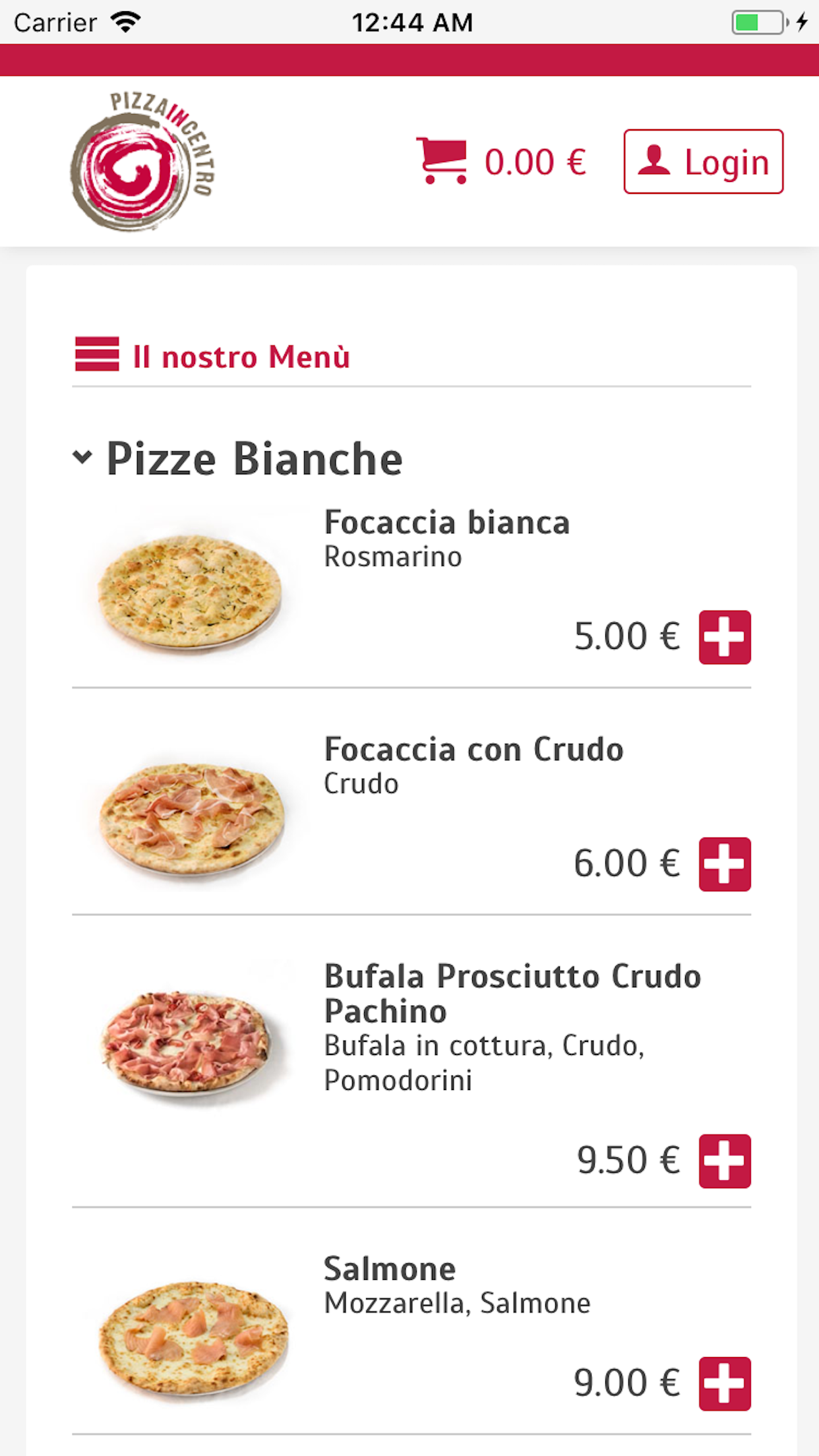Tap the Login button
The width and height of the screenshot is (819, 1456).
tap(703, 162)
